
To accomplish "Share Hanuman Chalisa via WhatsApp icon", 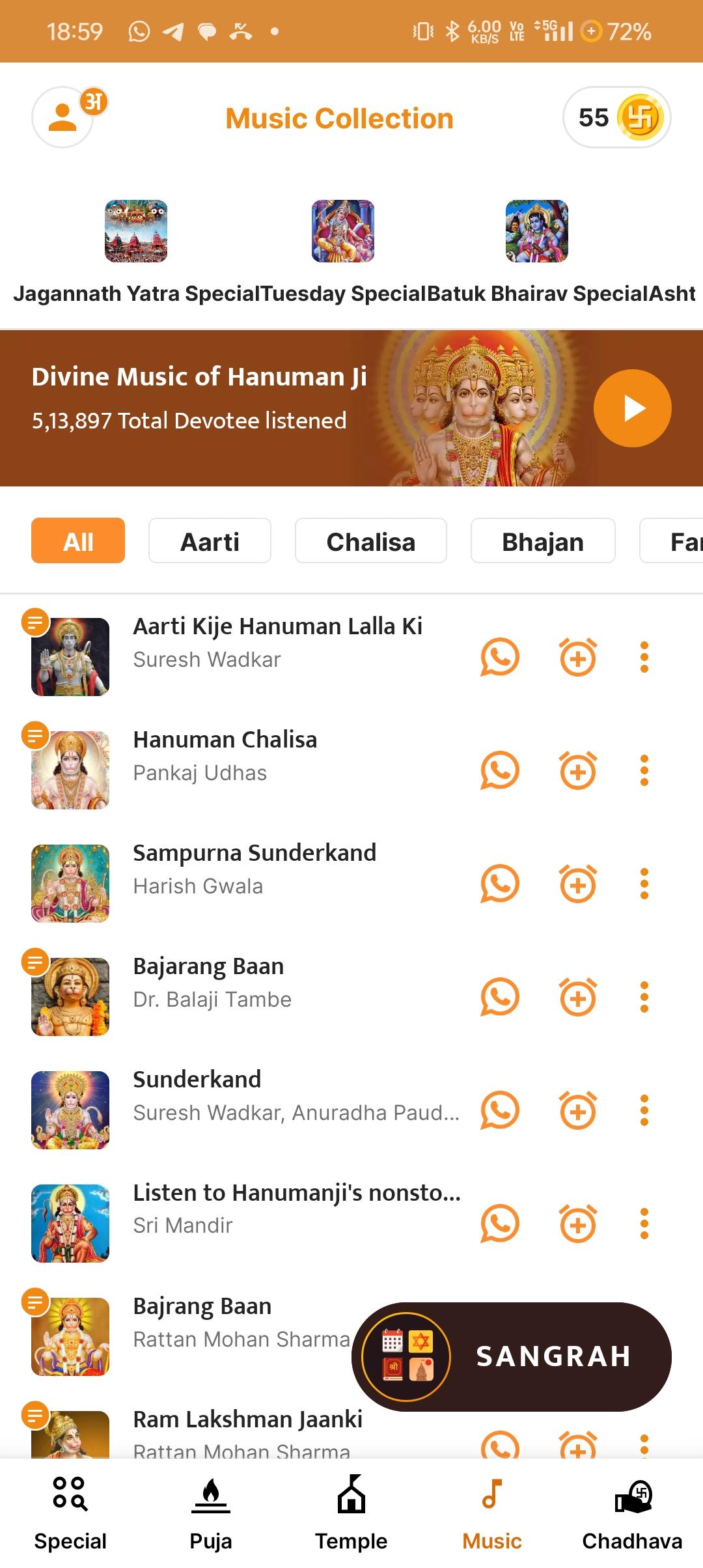I will click(x=500, y=770).
